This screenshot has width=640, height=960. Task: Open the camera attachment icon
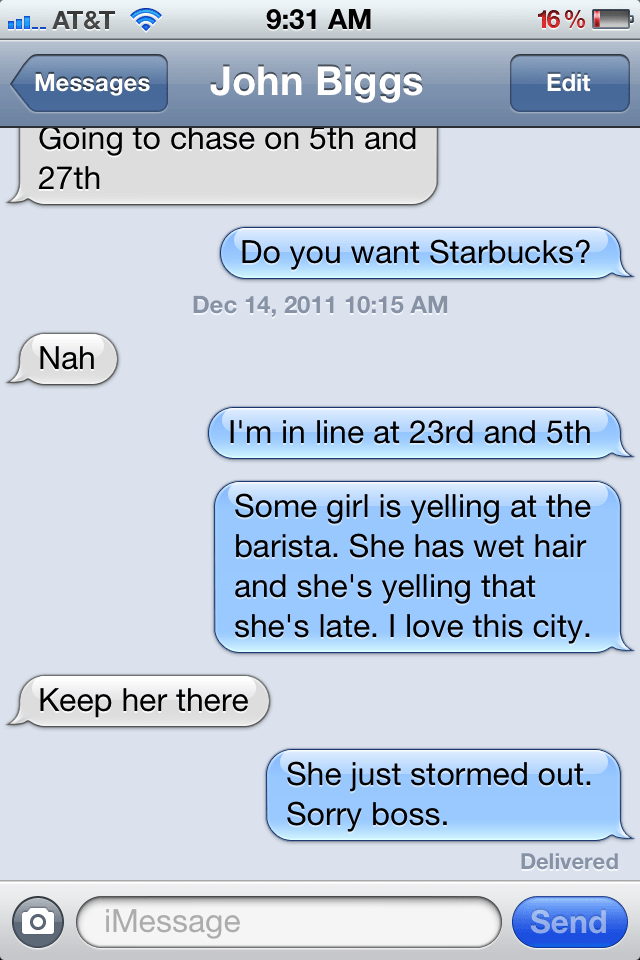click(x=37, y=921)
